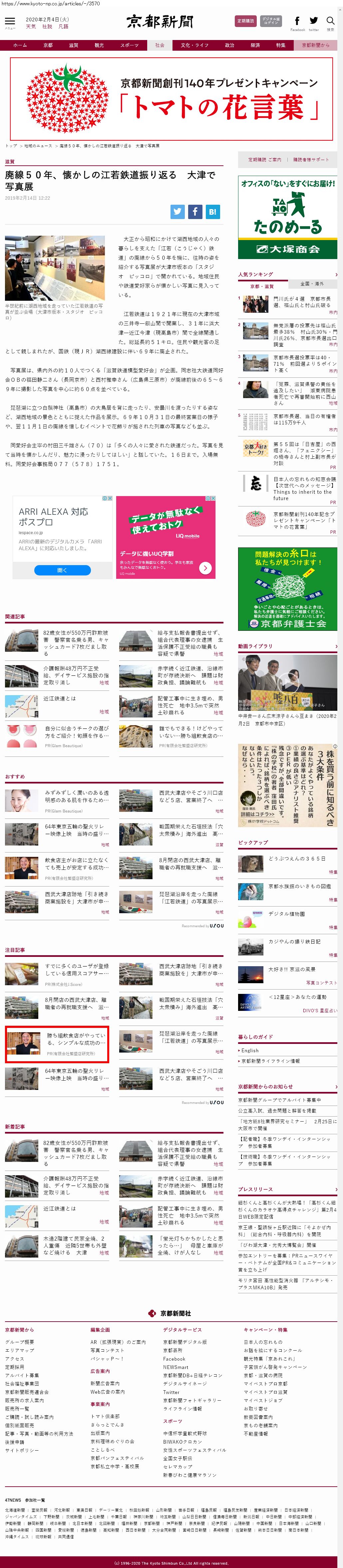The image size is (343, 1568).
Task: Tap the 定期購読 subscription button
Action: (x=246, y=21)
